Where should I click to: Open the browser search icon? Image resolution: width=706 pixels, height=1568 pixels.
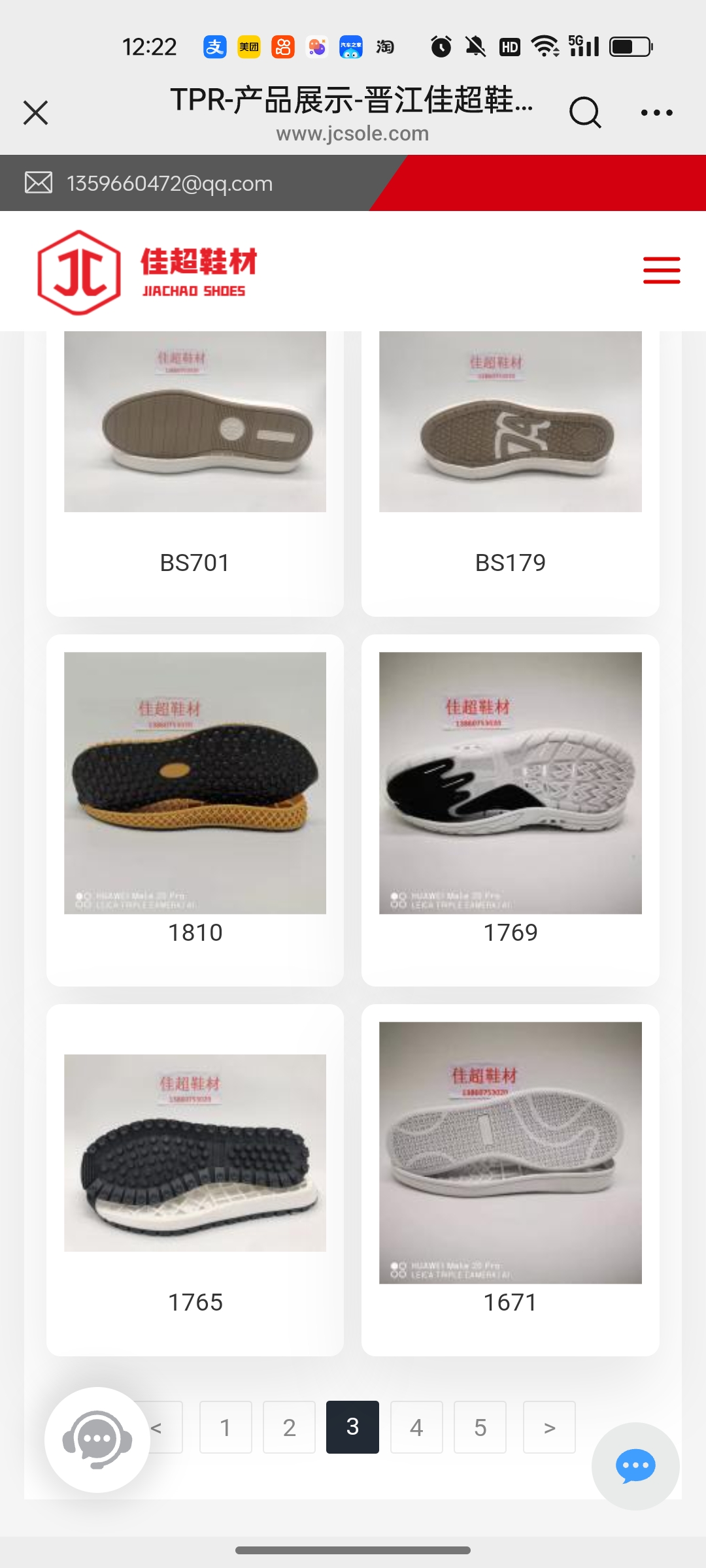coord(584,112)
